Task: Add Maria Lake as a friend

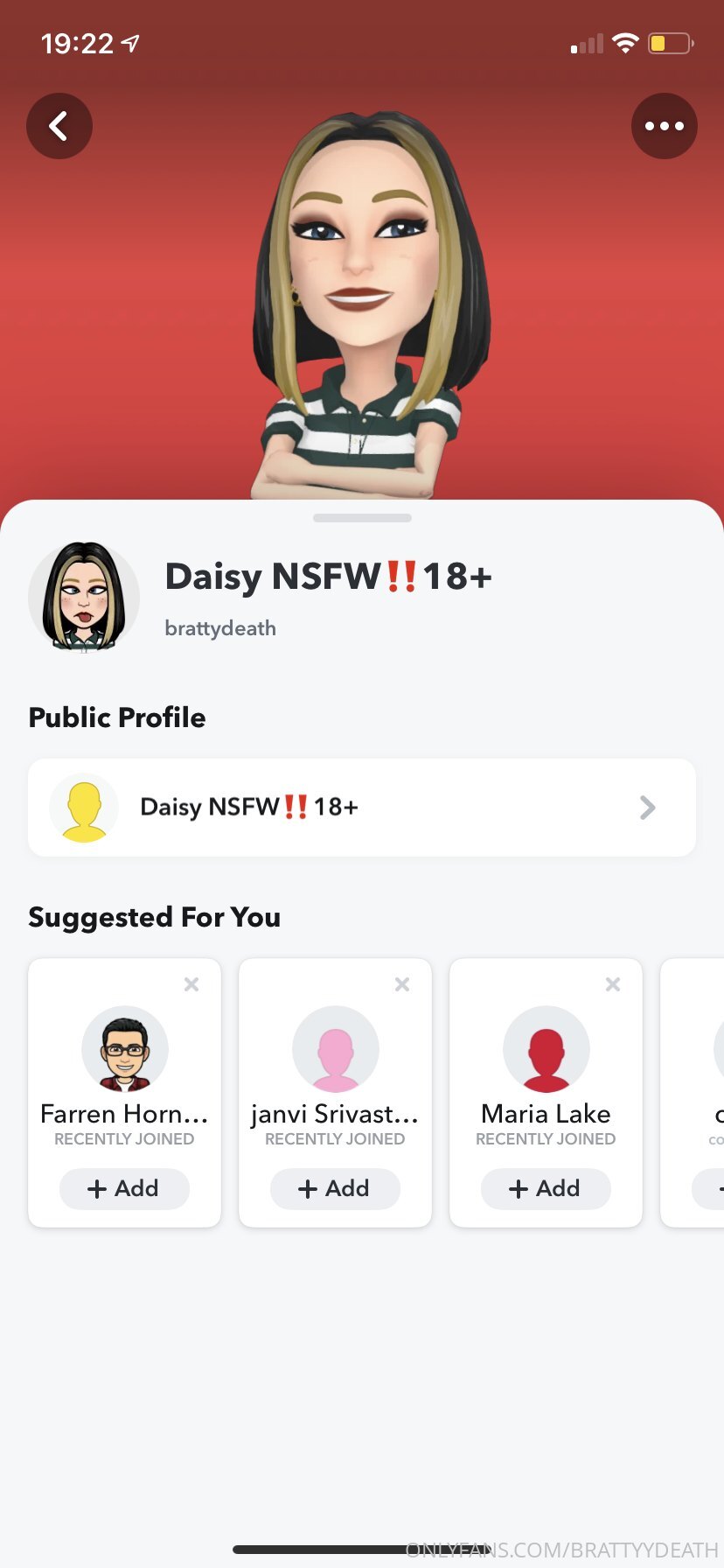Action: click(x=546, y=1188)
